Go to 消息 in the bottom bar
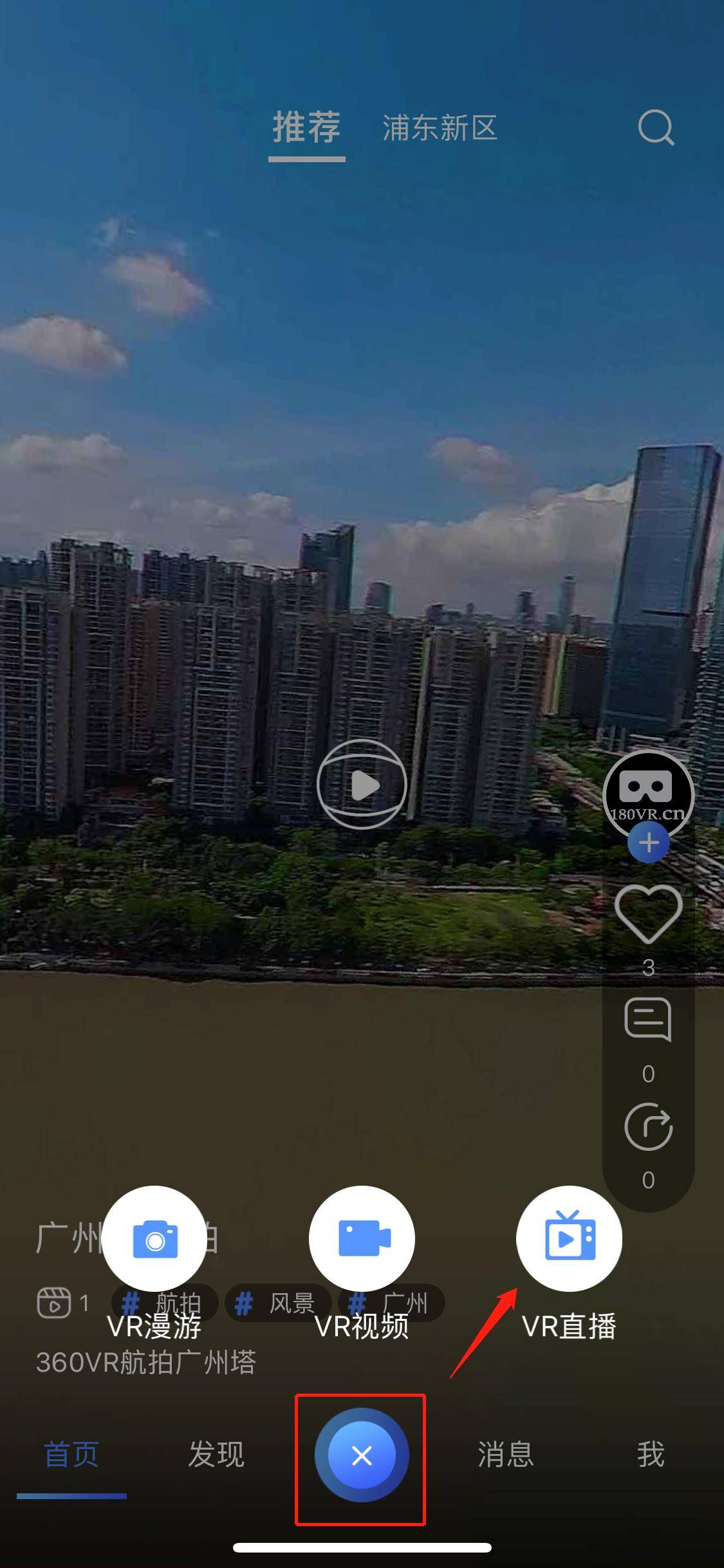Viewport: 724px width, 1568px height. tap(506, 1458)
